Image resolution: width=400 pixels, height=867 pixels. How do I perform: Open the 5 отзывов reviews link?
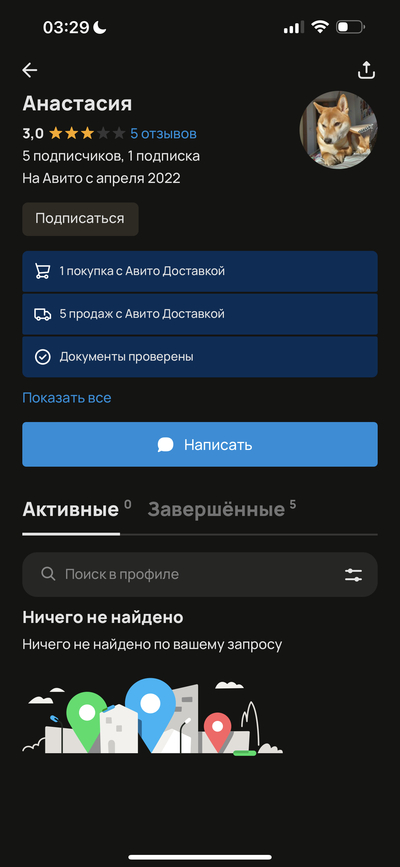[163, 134]
